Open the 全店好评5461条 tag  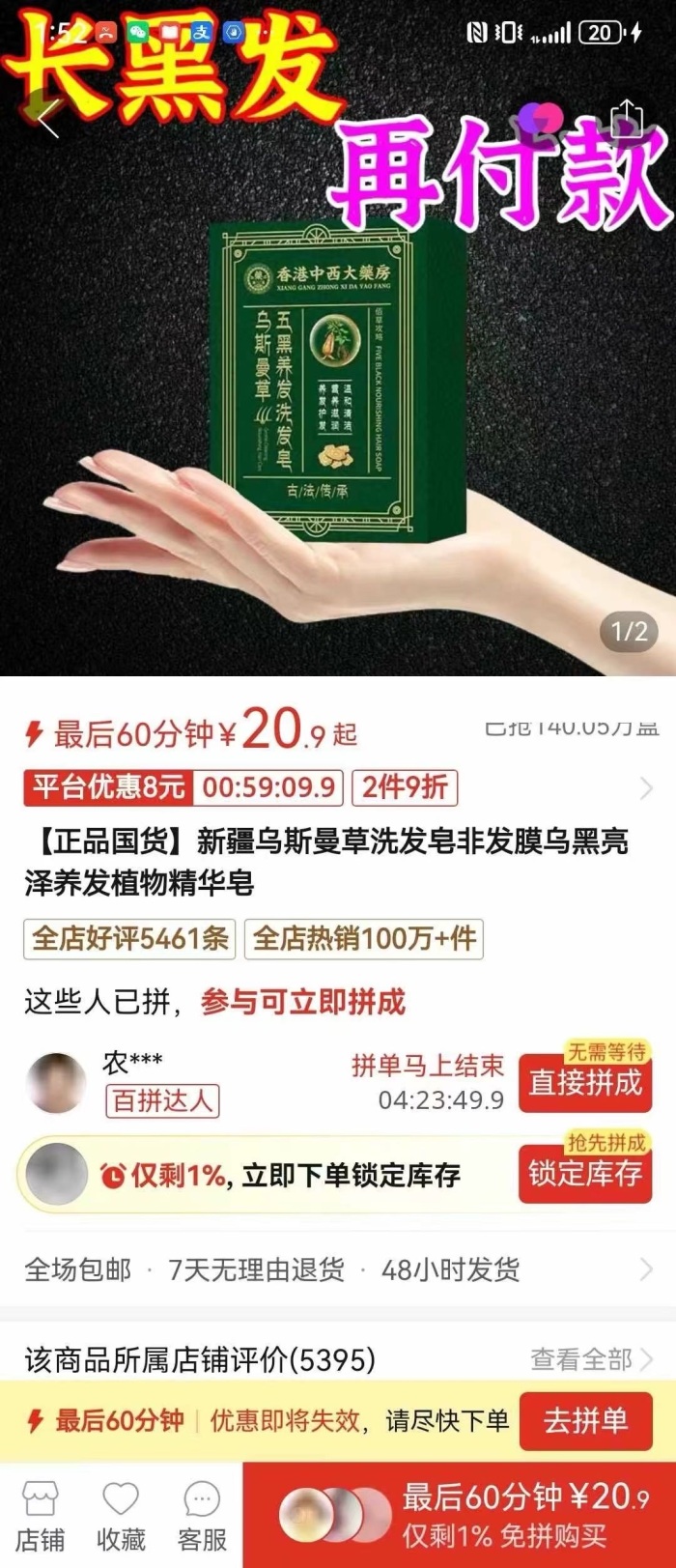129,938
